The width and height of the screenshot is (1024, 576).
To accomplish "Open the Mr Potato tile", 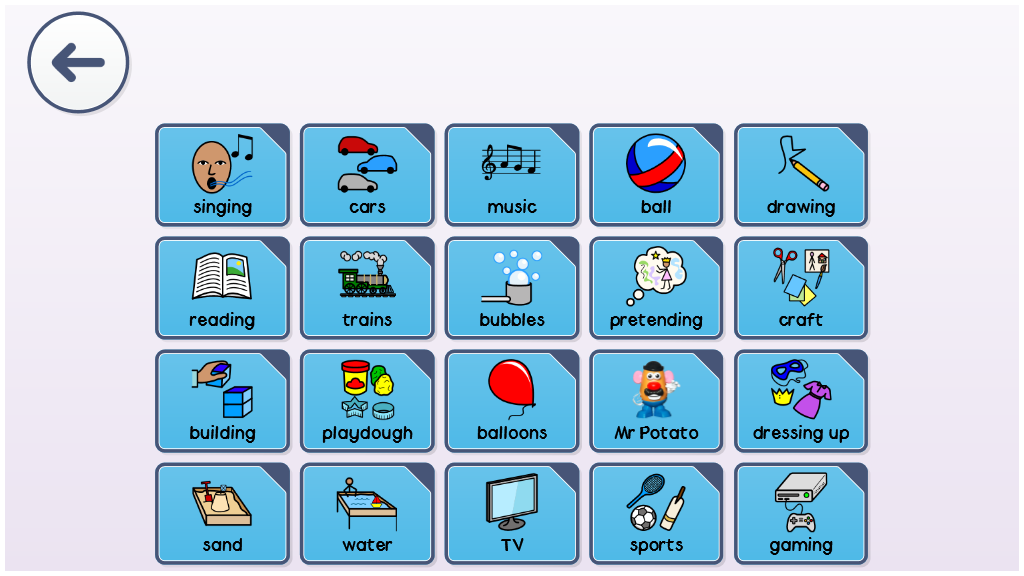I will pyautogui.click(x=656, y=401).
